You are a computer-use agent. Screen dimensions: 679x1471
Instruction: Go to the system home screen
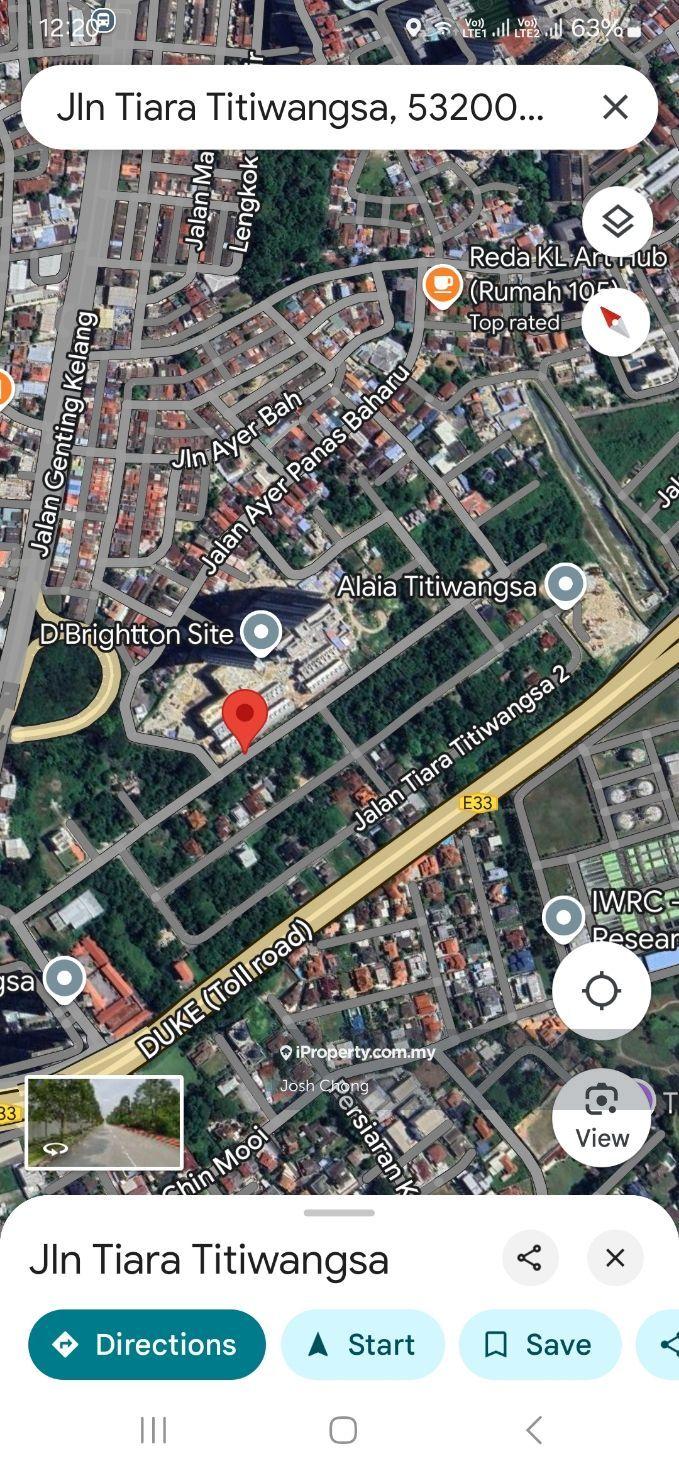click(342, 1430)
